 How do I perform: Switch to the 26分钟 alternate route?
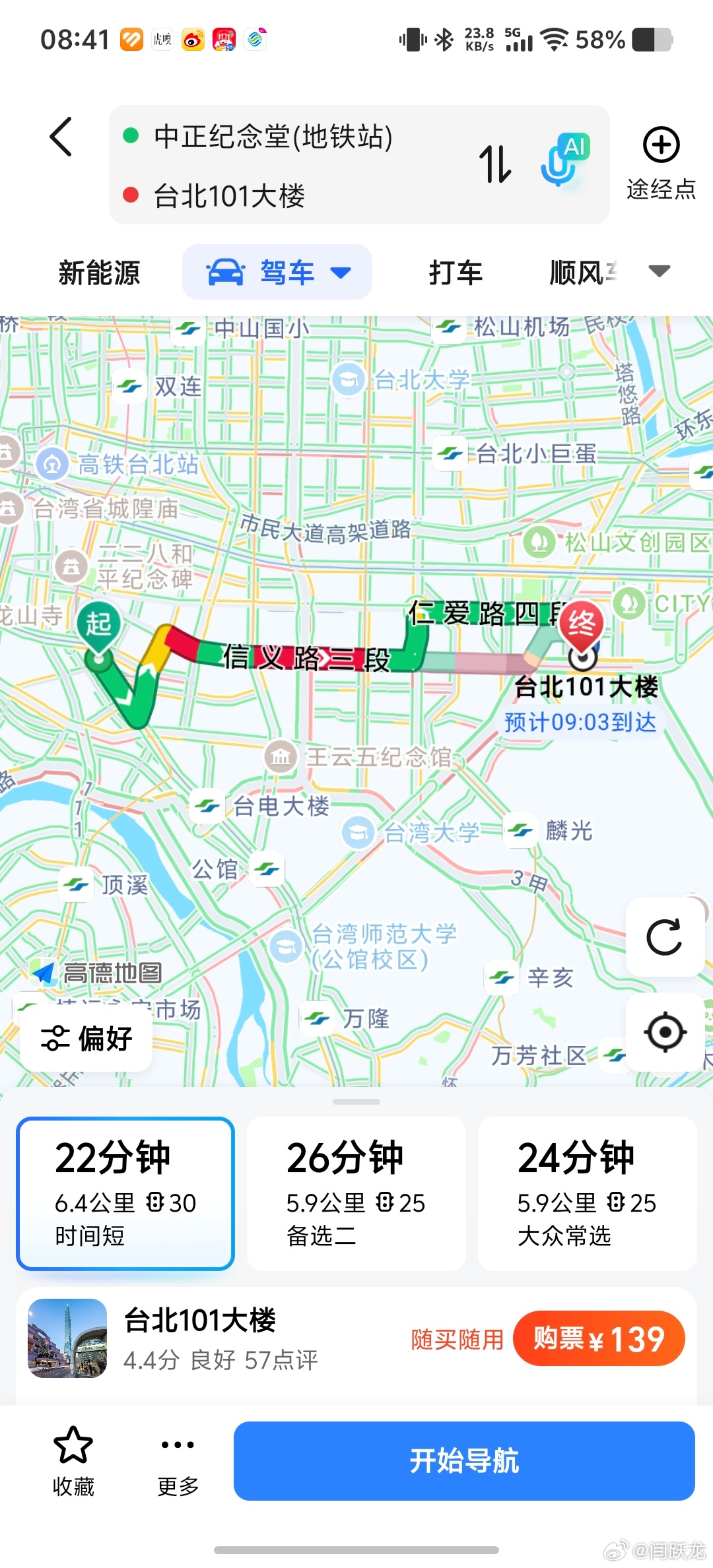tap(355, 1188)
